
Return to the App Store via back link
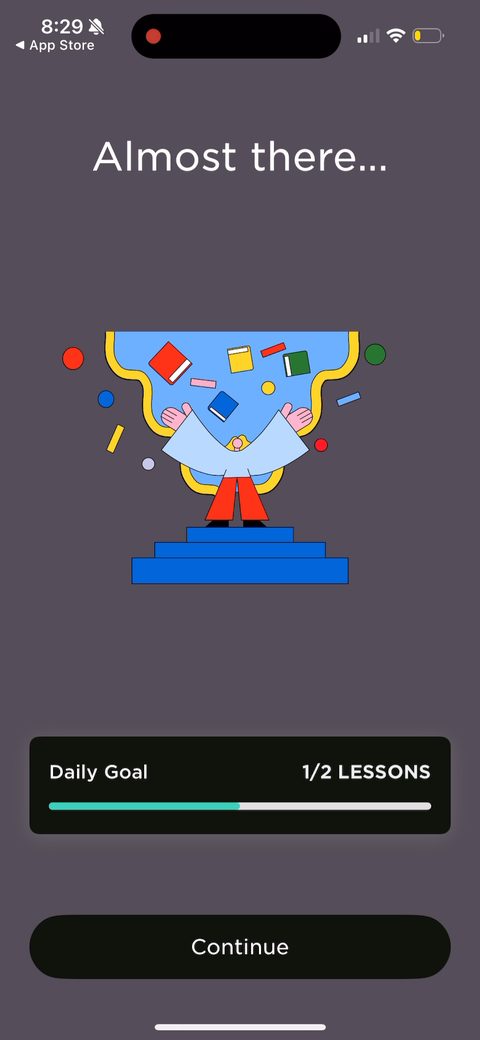click(55, 46)
